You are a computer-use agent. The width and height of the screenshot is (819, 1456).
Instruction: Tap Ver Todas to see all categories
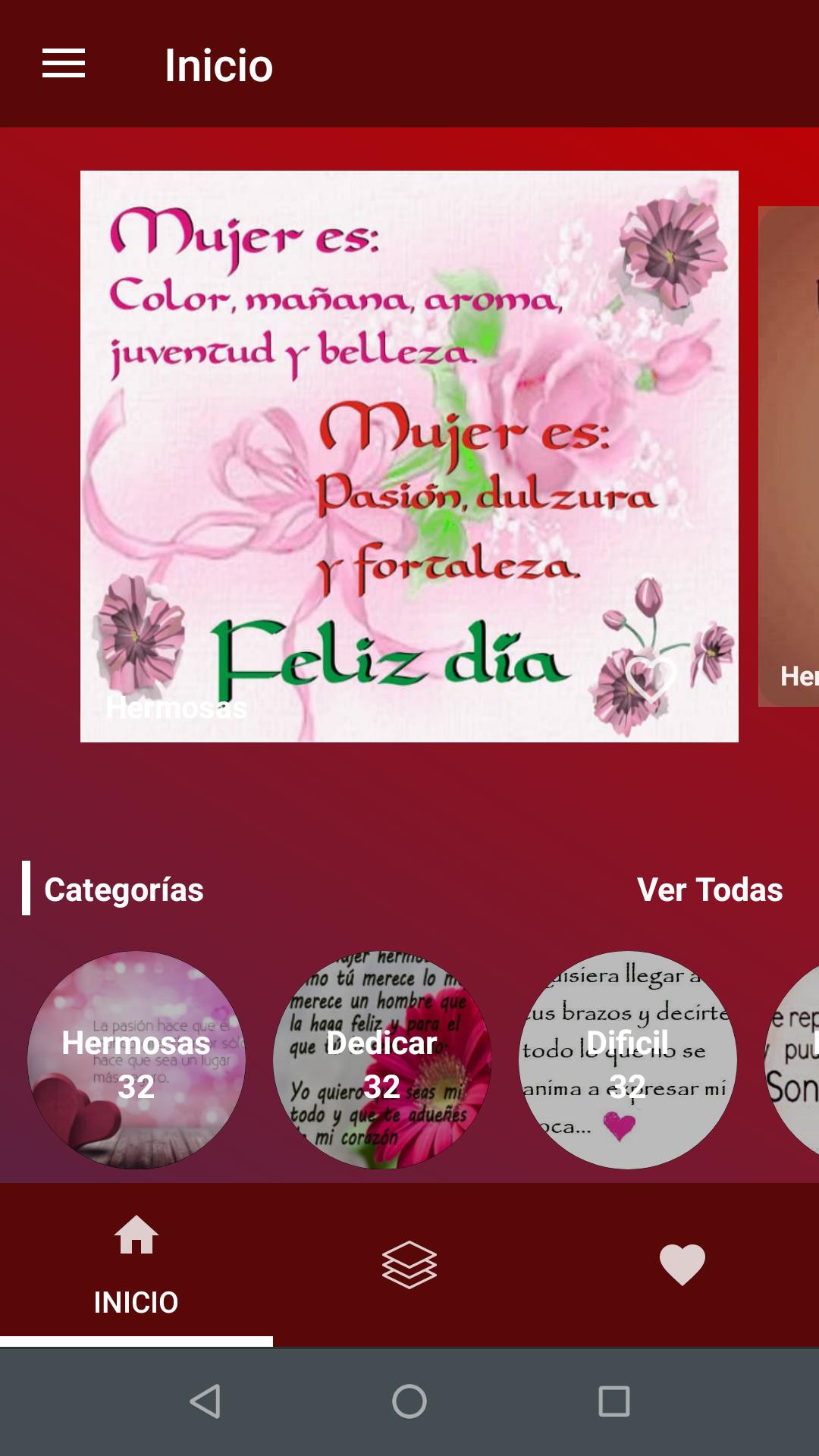[x=709, y=890]
